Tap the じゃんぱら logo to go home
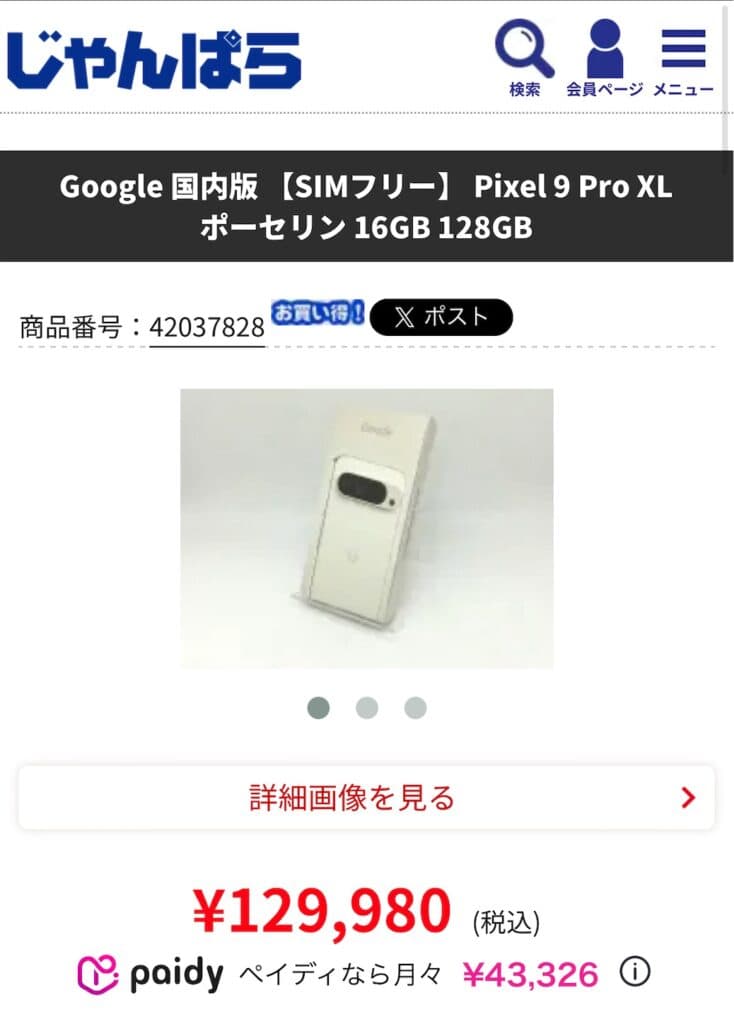This screenshot has height=1024, width=734. (x=154, y=60)
